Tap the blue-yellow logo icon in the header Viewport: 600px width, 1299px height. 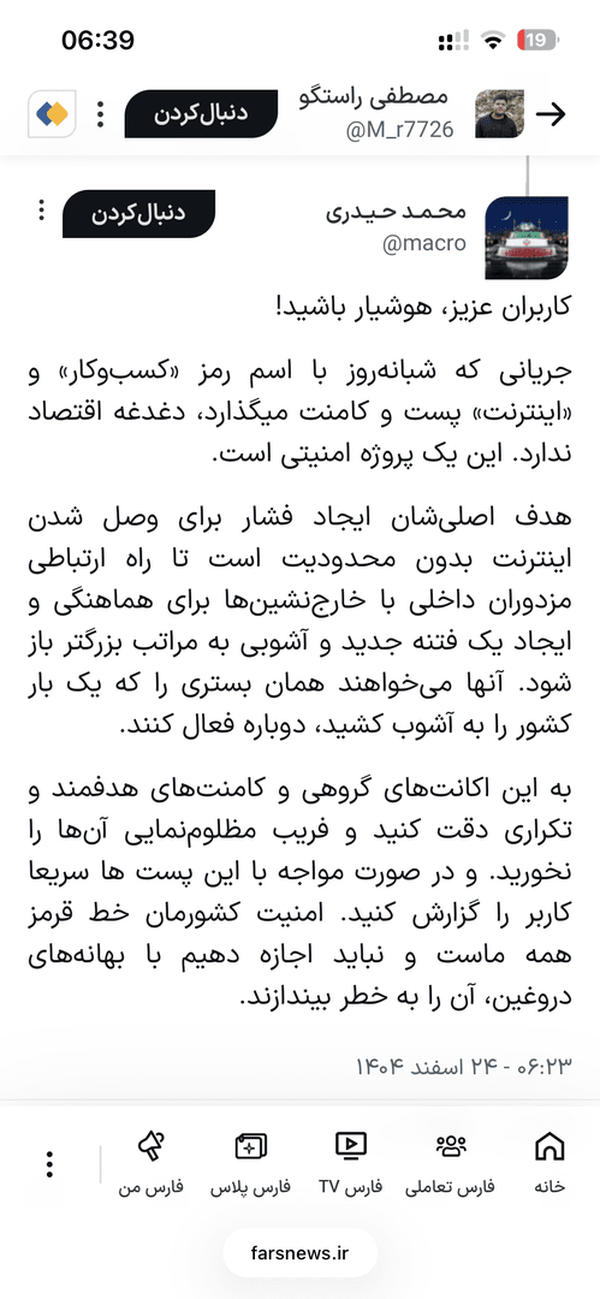coord(52,114)
